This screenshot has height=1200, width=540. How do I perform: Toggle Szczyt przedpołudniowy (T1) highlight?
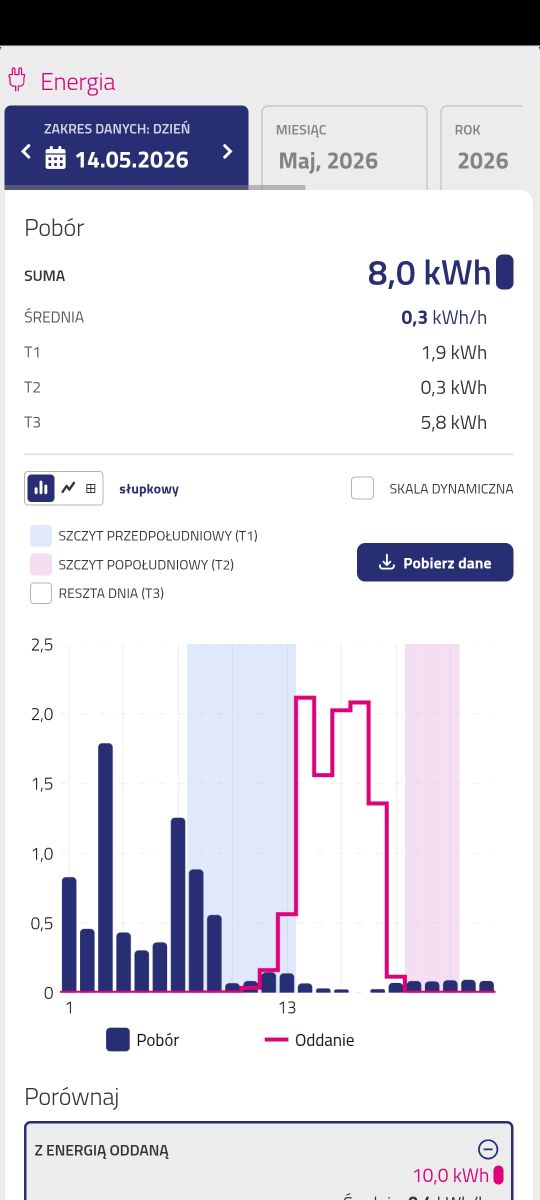click(41, 535)
